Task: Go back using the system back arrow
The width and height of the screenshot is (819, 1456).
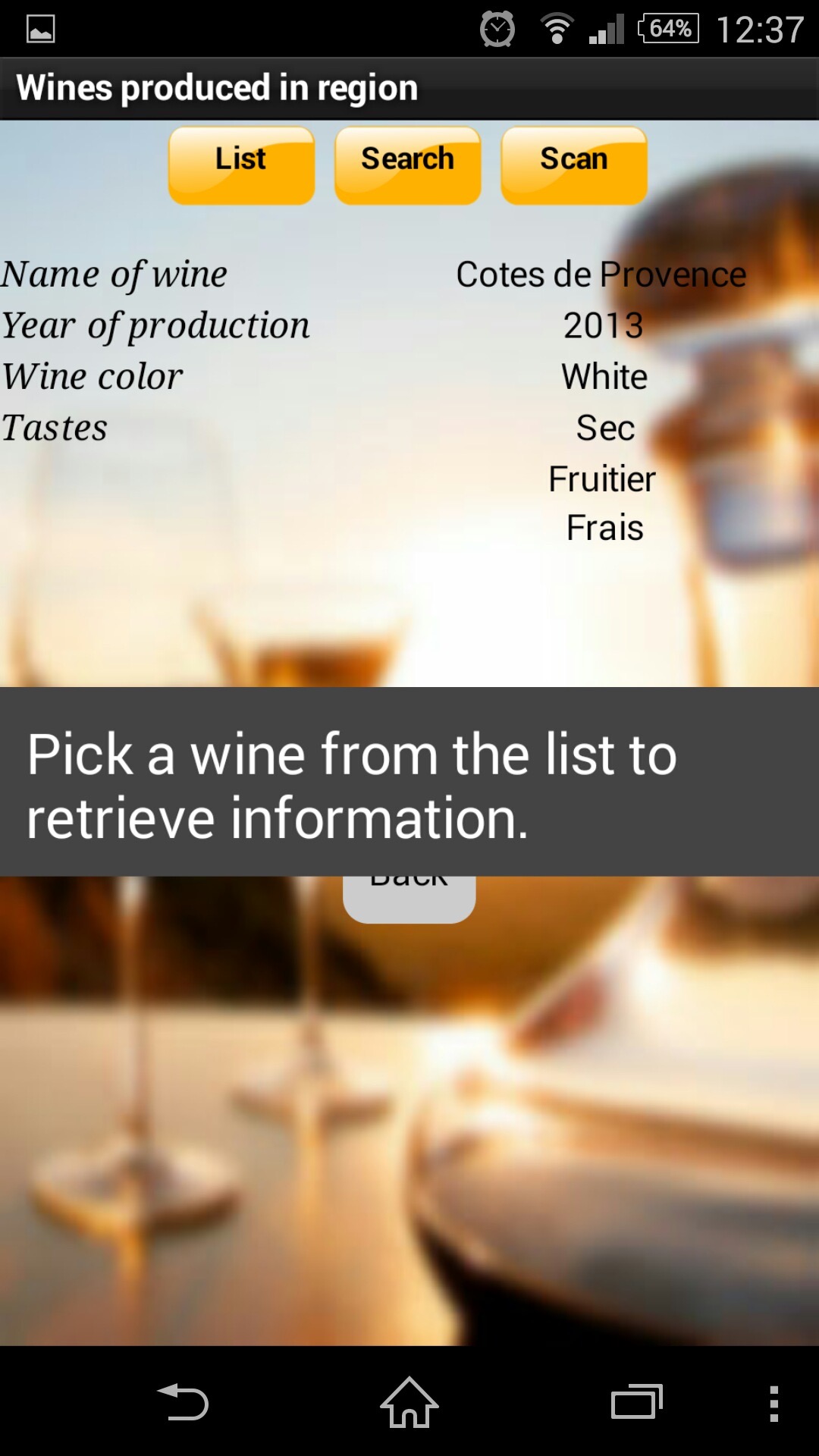Action: tap(183, 1402)
